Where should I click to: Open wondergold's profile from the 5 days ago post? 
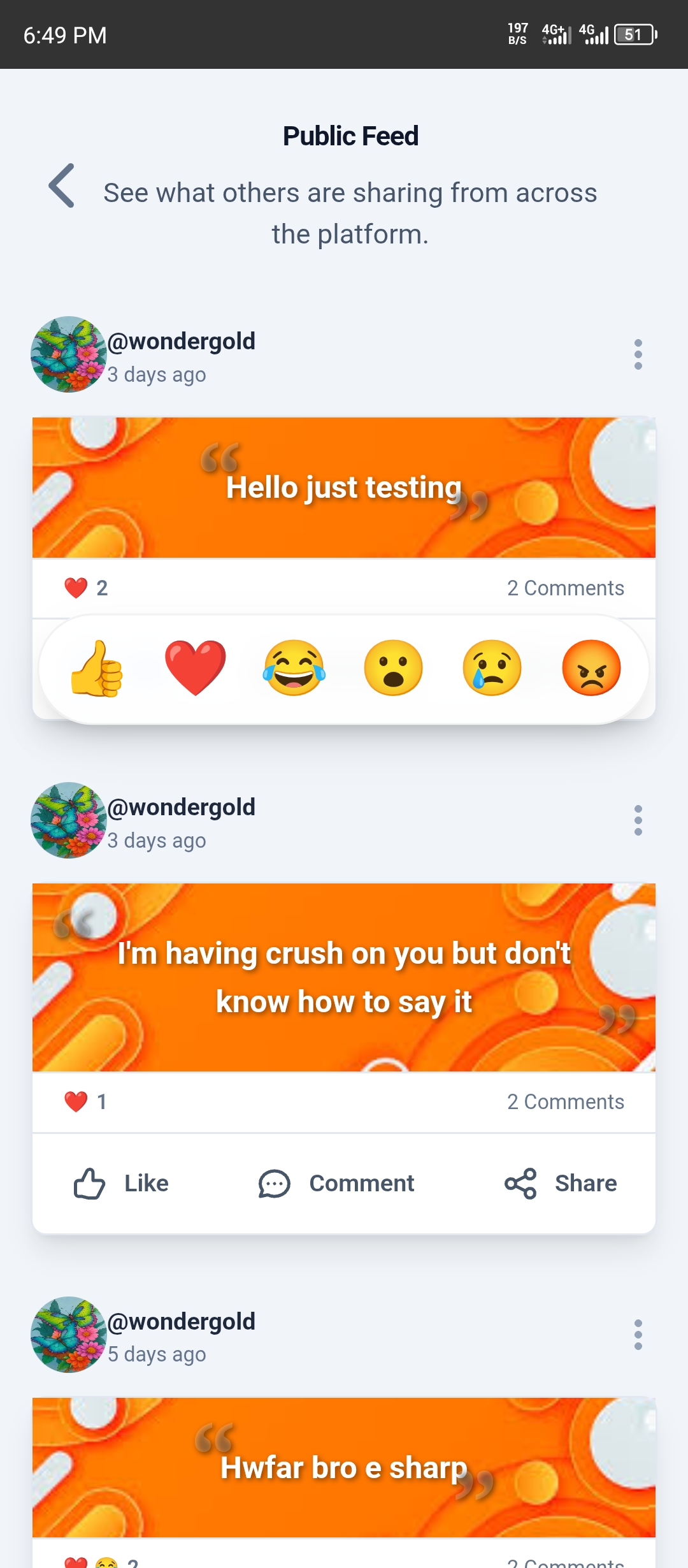coord(181,1321)
